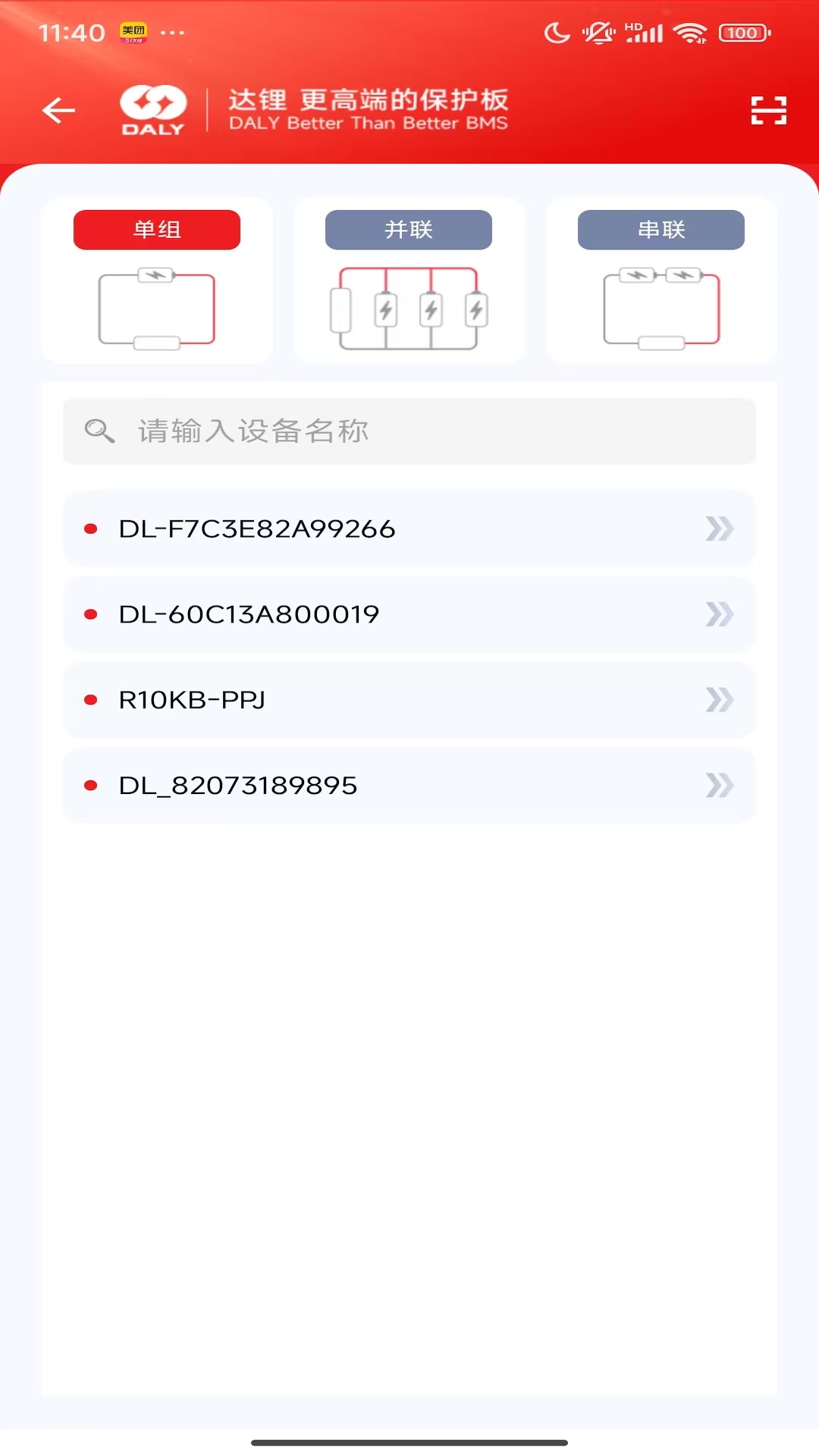Select the 单组 mode button
Viewport: 819px width, 1456px height.
155,230
